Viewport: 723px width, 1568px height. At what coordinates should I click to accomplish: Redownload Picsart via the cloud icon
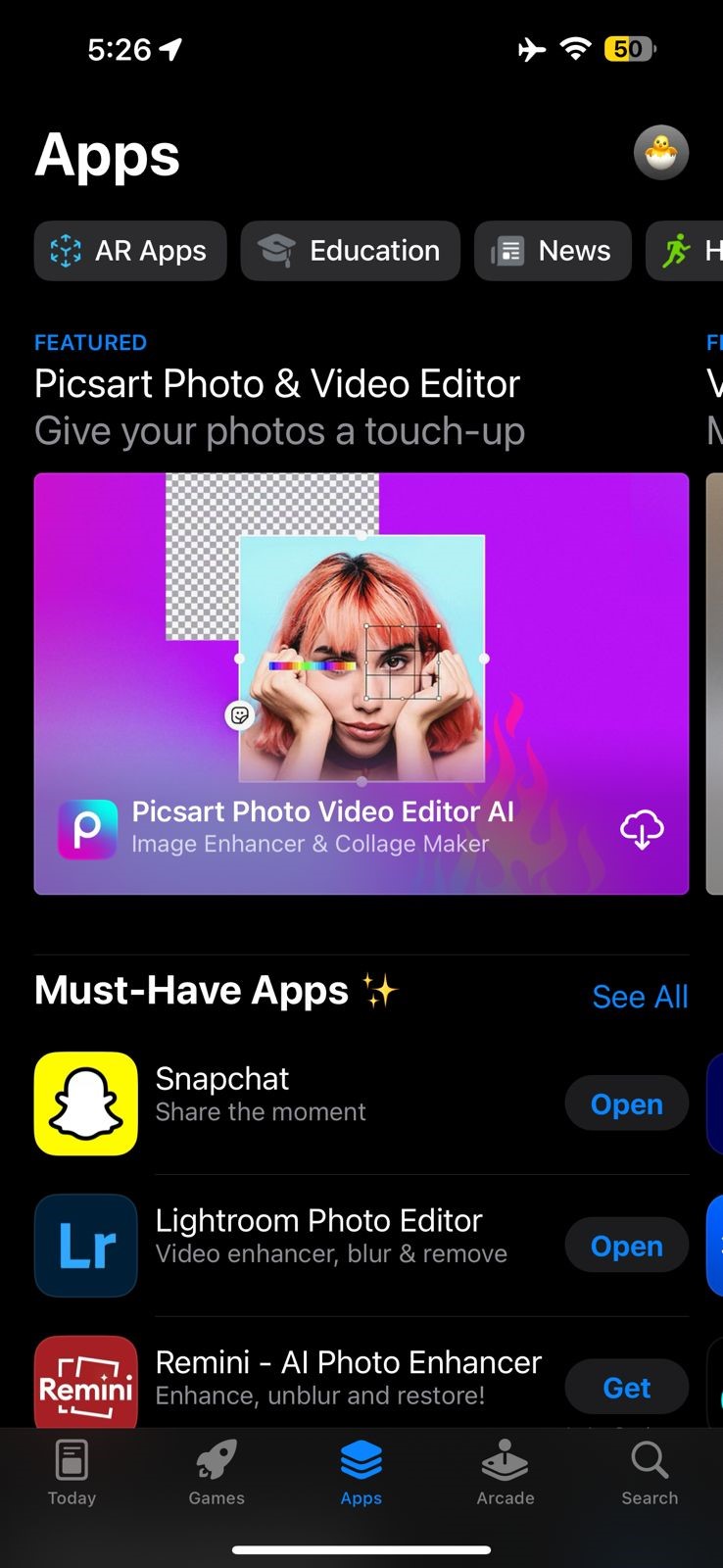(642, 829)
